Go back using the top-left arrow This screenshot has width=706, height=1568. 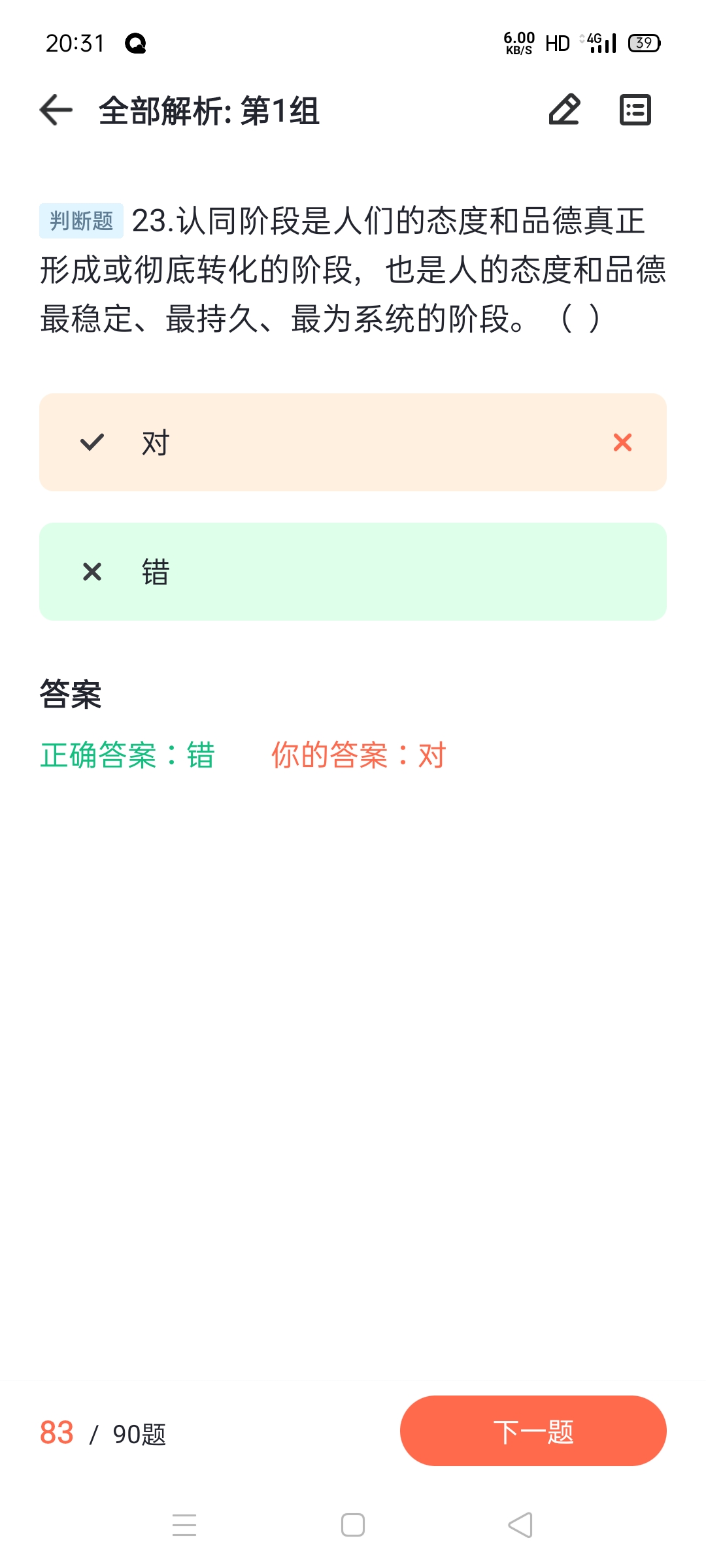(x=56, y=110)
